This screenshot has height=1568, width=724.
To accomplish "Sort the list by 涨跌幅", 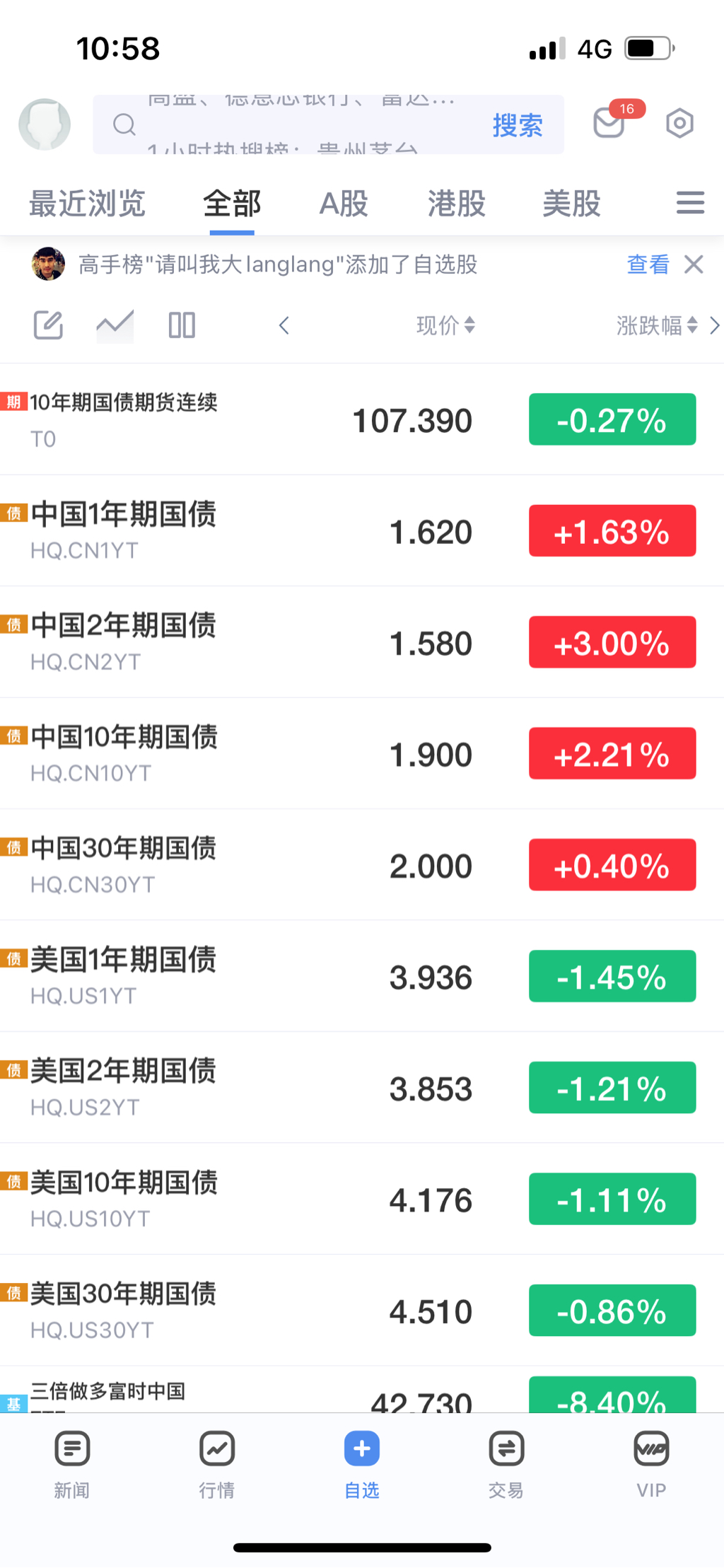I will pyautogui.click(x=656, y=325).
